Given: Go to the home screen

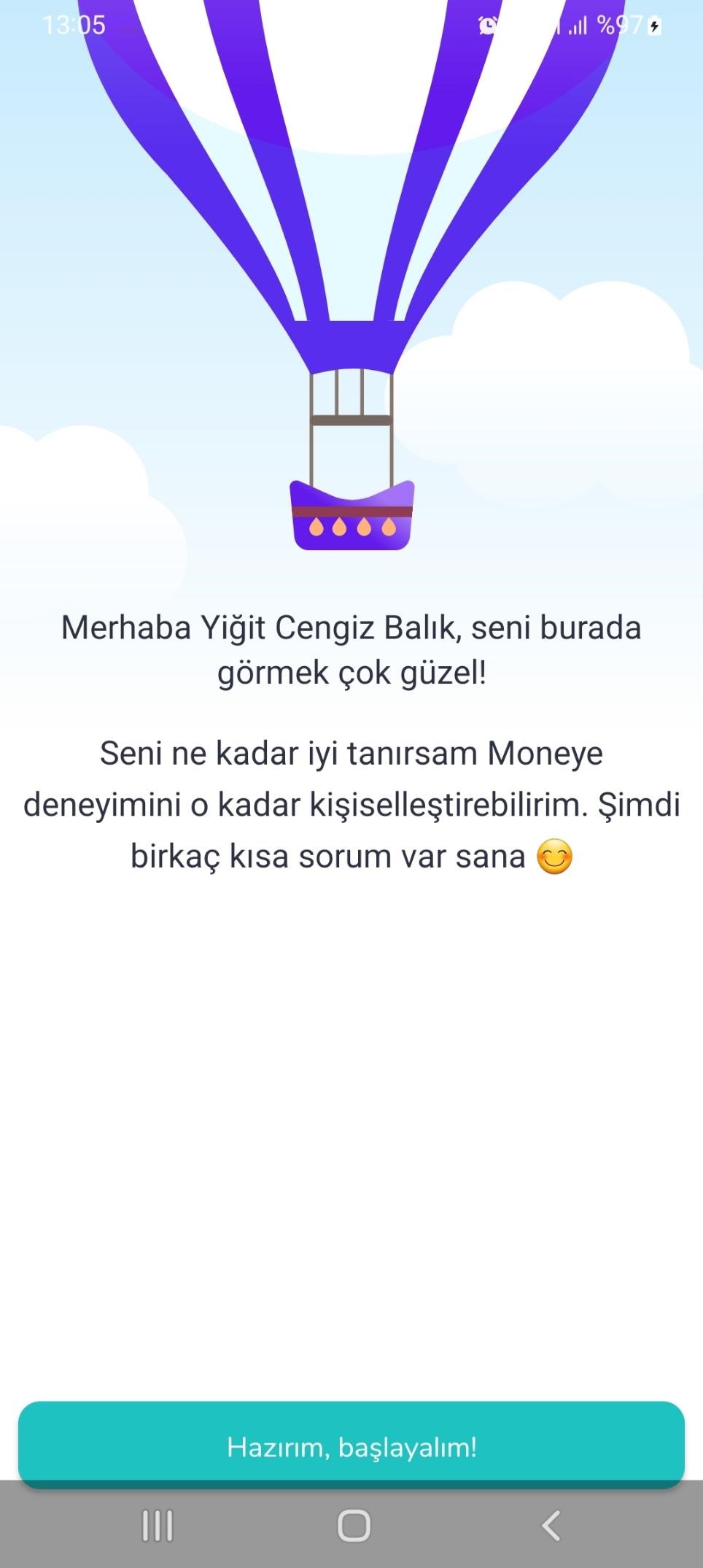Looking at the screenshot, I should coord(354,1525).
